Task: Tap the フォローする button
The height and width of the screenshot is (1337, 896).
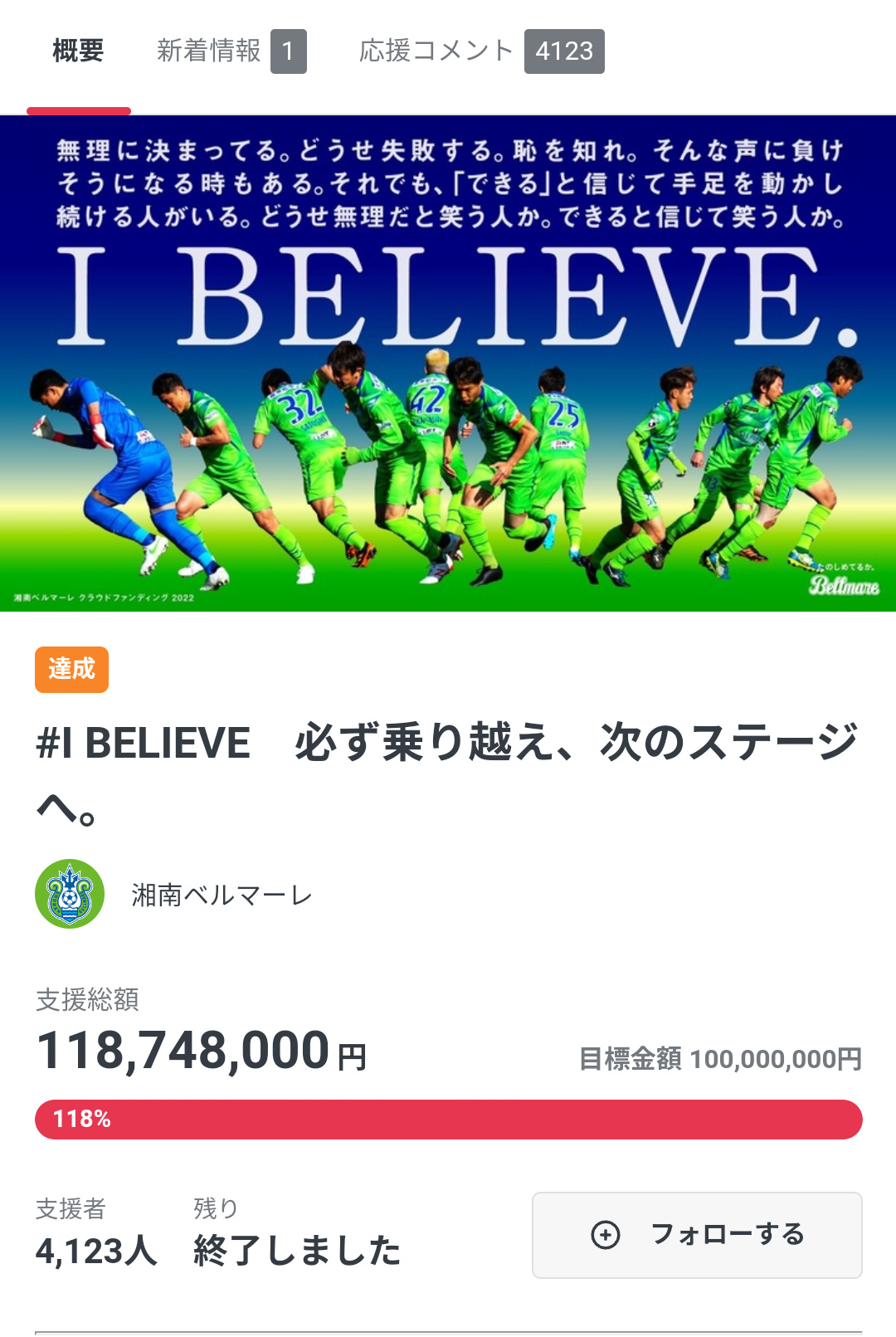Action: [x=697, y=1235]
